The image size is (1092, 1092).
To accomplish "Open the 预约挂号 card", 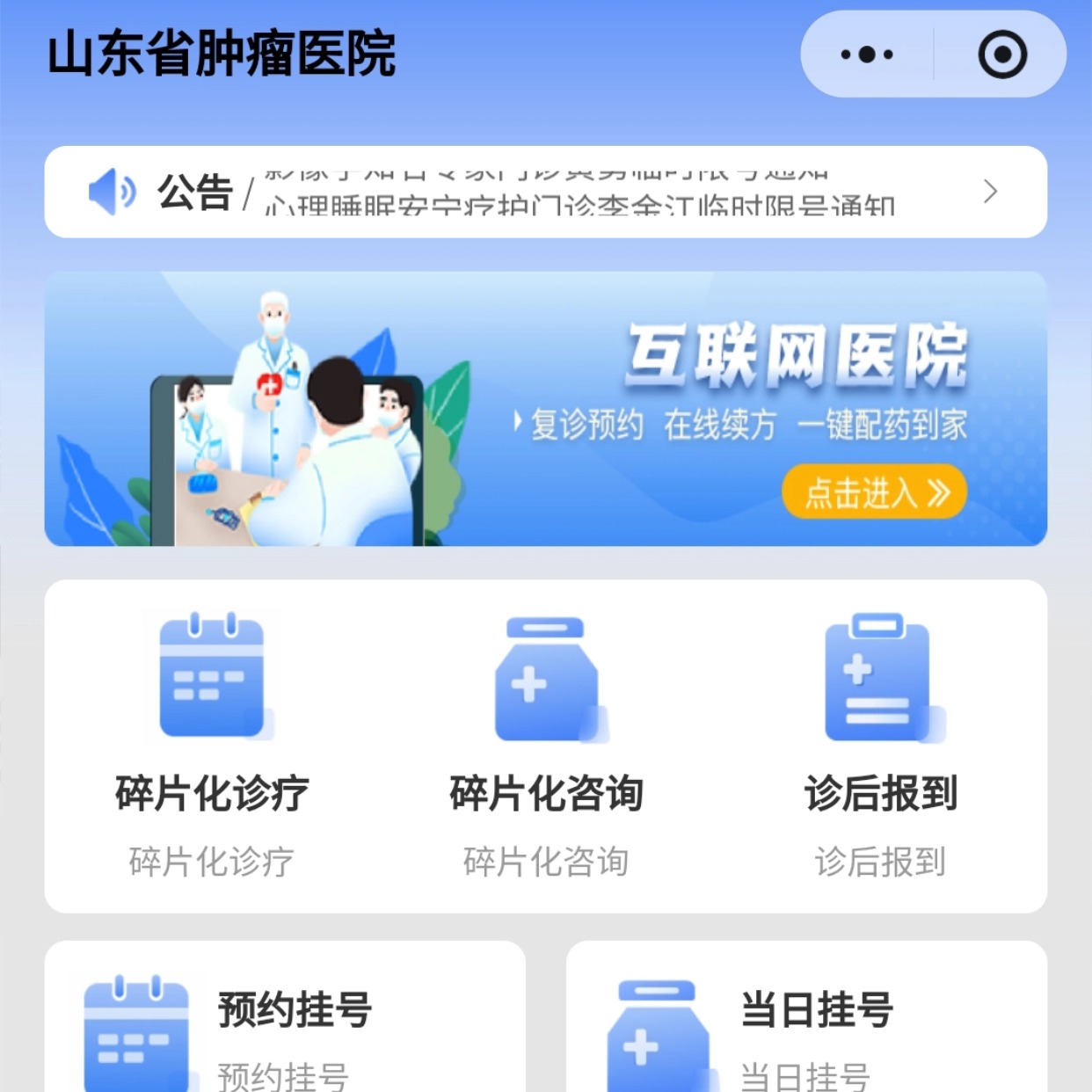I will pyautogui.click(x=285, y=1020).
